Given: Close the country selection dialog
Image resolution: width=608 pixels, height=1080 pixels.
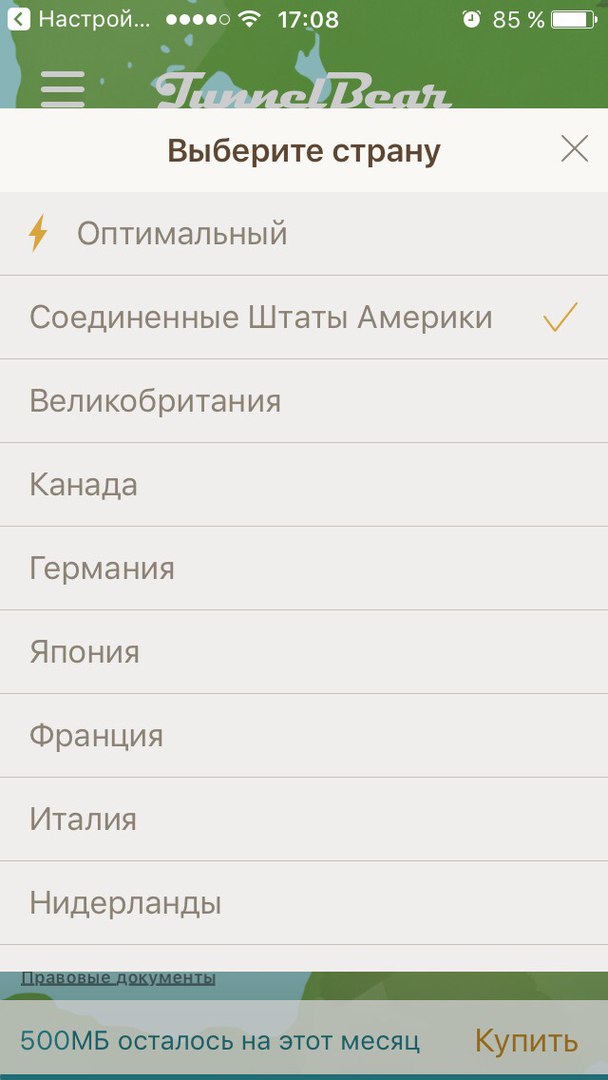Looking at the screenshot, I should [x=574, y=149].
